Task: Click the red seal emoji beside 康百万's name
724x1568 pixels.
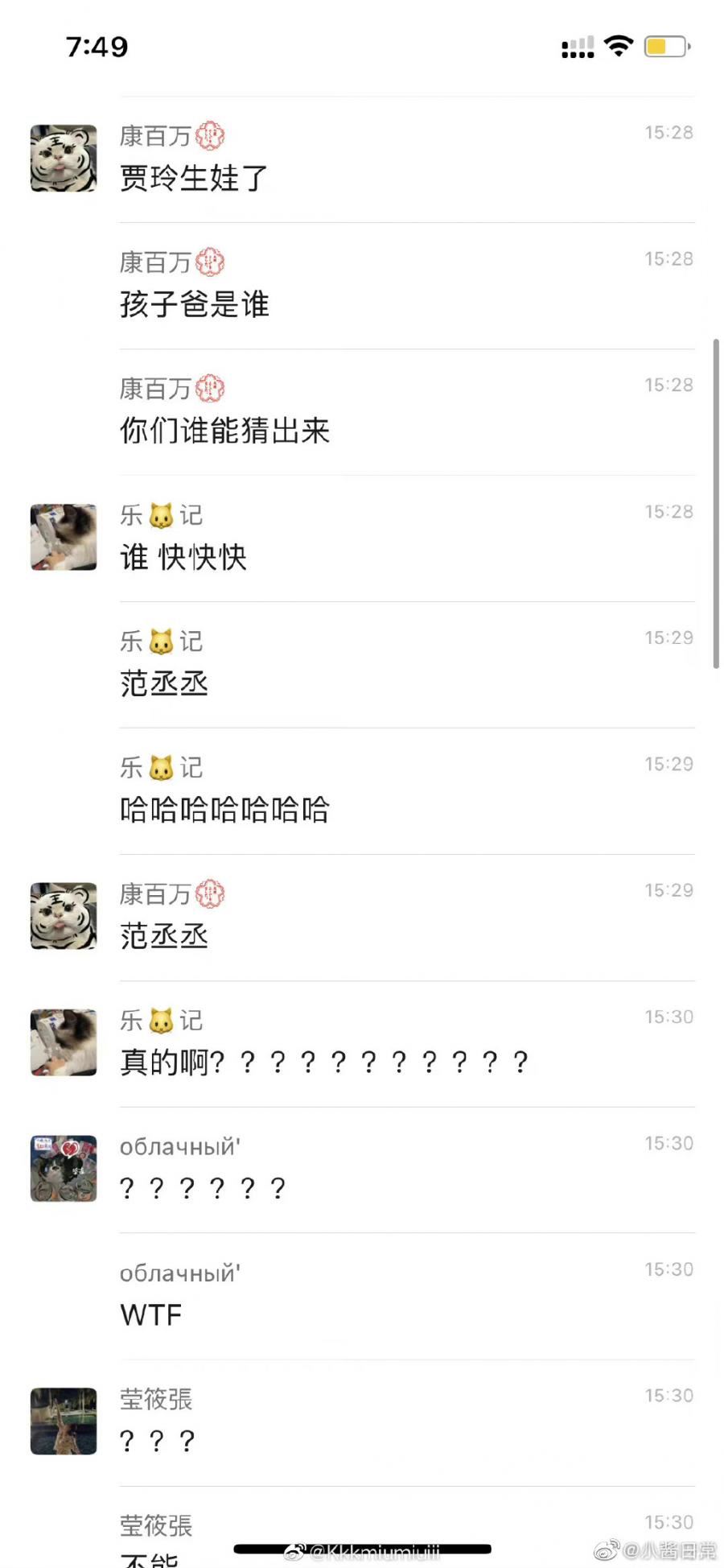Action: click(x=211, y=135)
